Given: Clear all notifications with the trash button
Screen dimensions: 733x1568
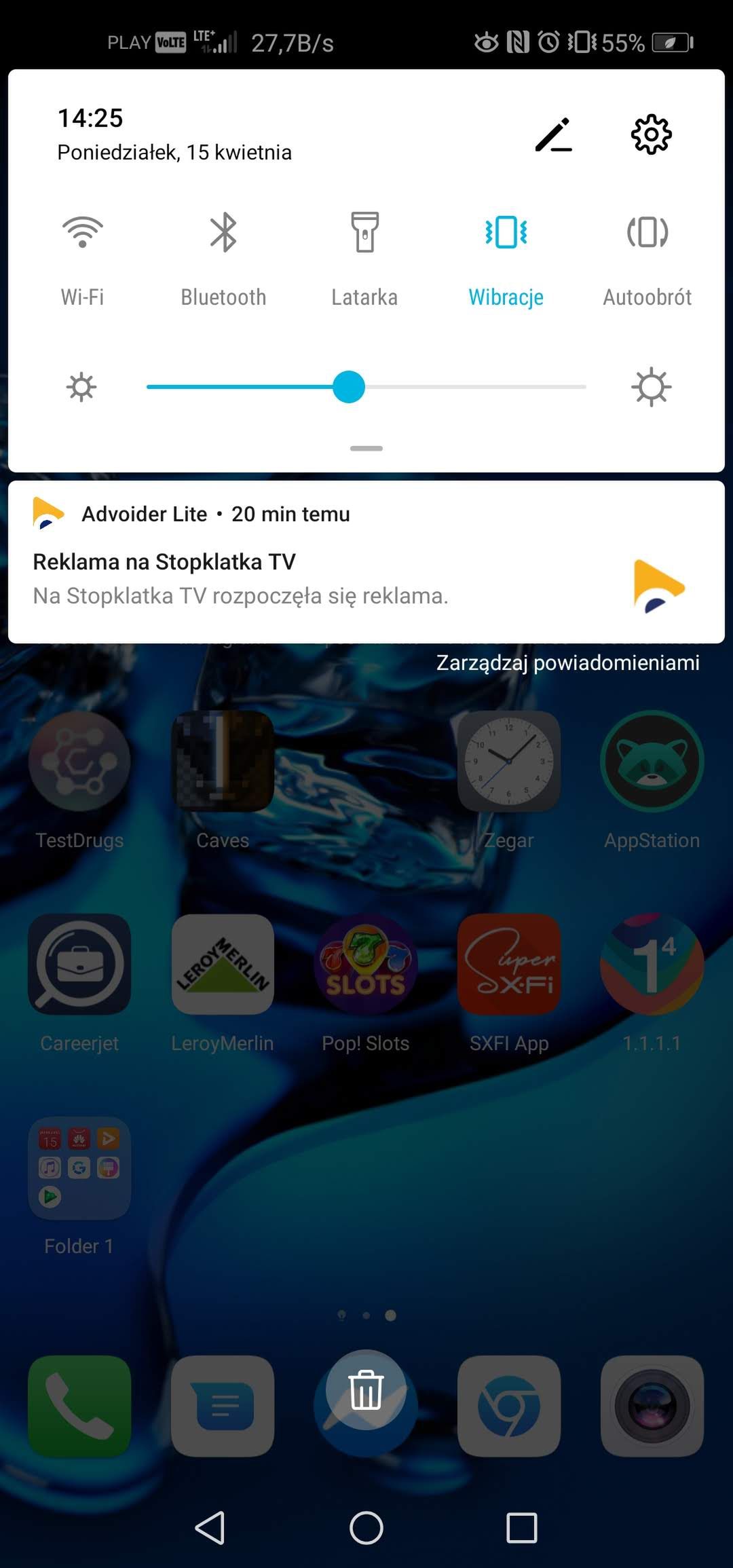Looking at the screenshot, I should pos(366,1389).
